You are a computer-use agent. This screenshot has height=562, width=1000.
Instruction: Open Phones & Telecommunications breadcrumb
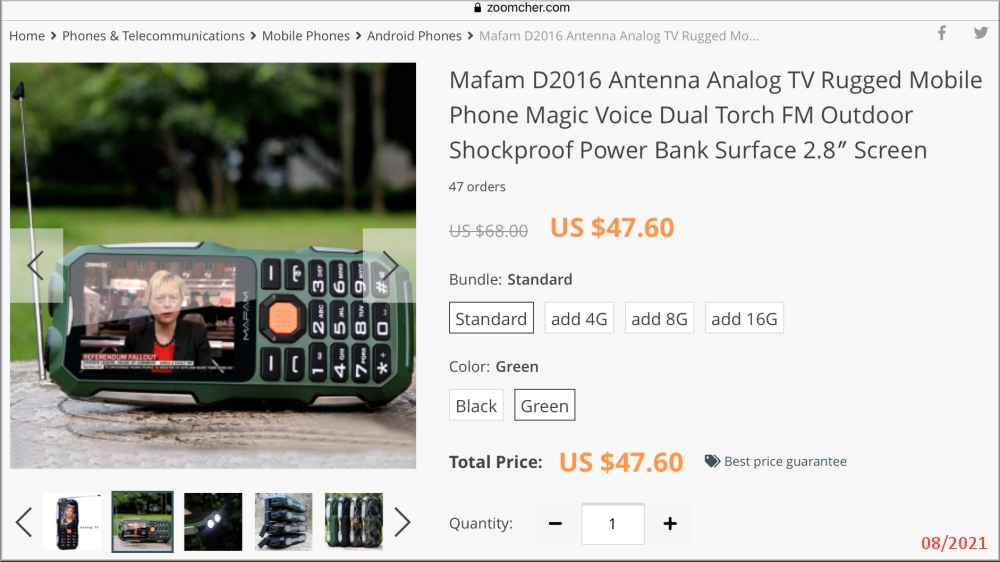(x=153, y=36)
